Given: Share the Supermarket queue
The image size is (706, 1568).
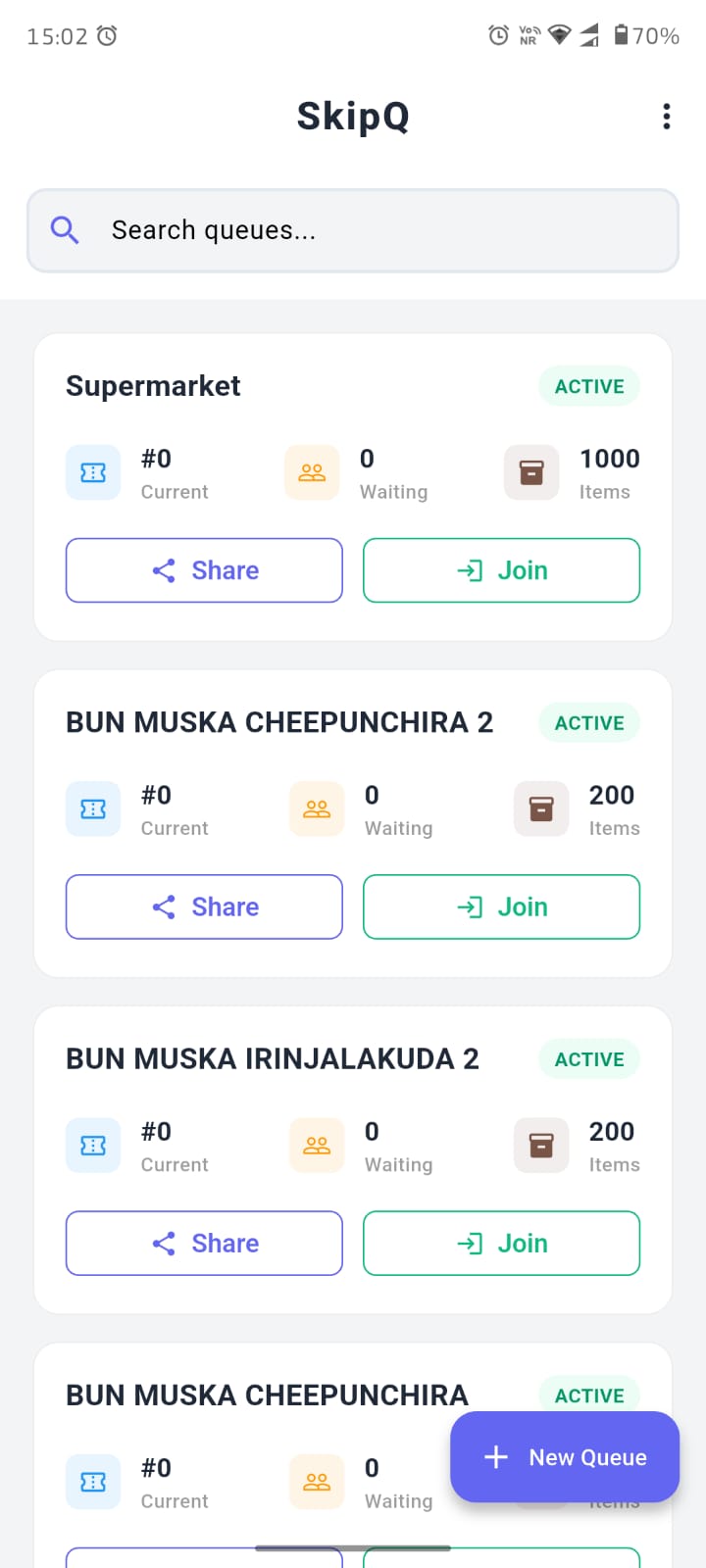Looking at the screenshot, I should pyautogui.click(x=204, y=570).
